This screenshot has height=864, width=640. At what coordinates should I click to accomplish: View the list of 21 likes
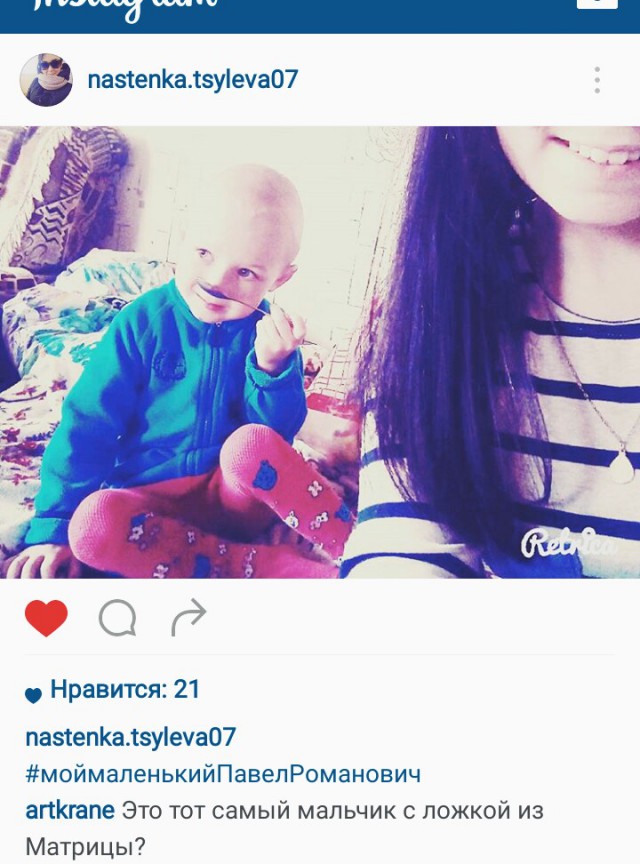click(124, 689)
